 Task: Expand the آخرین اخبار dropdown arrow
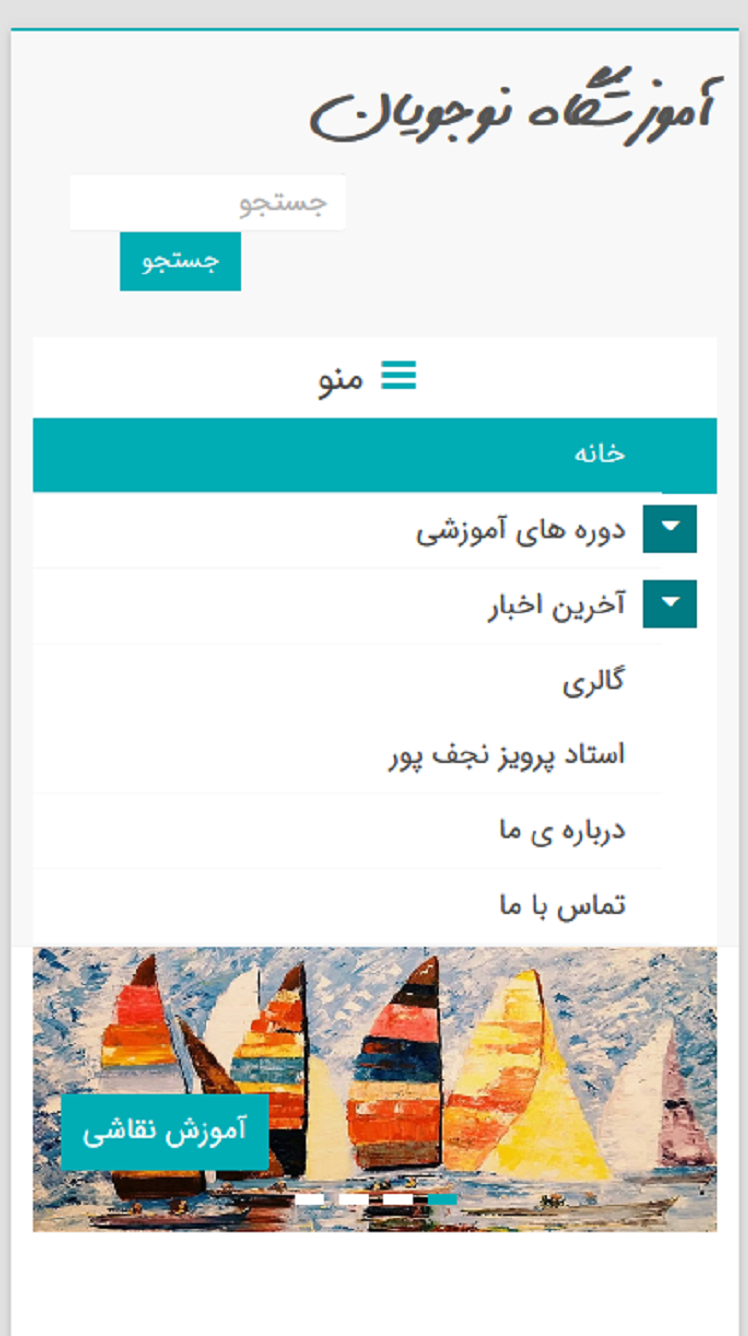pos(669,603)
